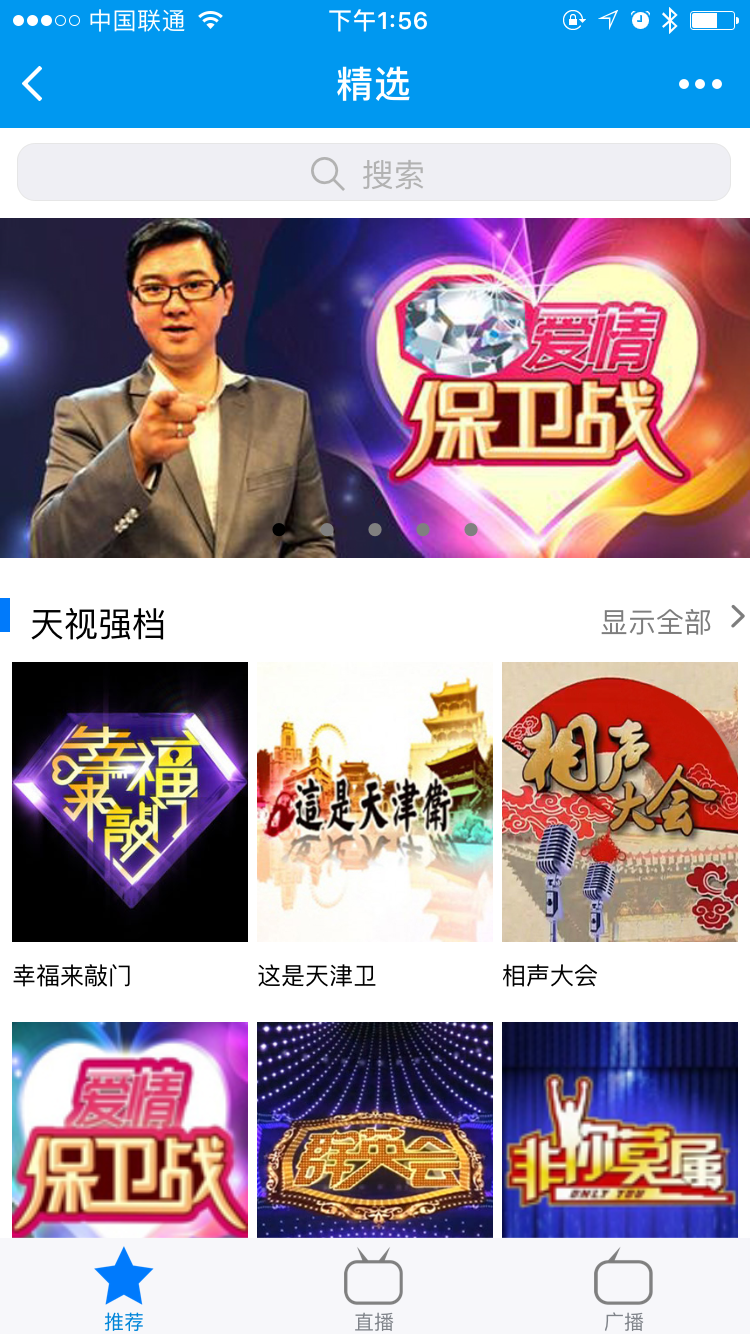Open the 爱情保卫战 featured banner
The image size is (750, 1334).
coord(375,388)
